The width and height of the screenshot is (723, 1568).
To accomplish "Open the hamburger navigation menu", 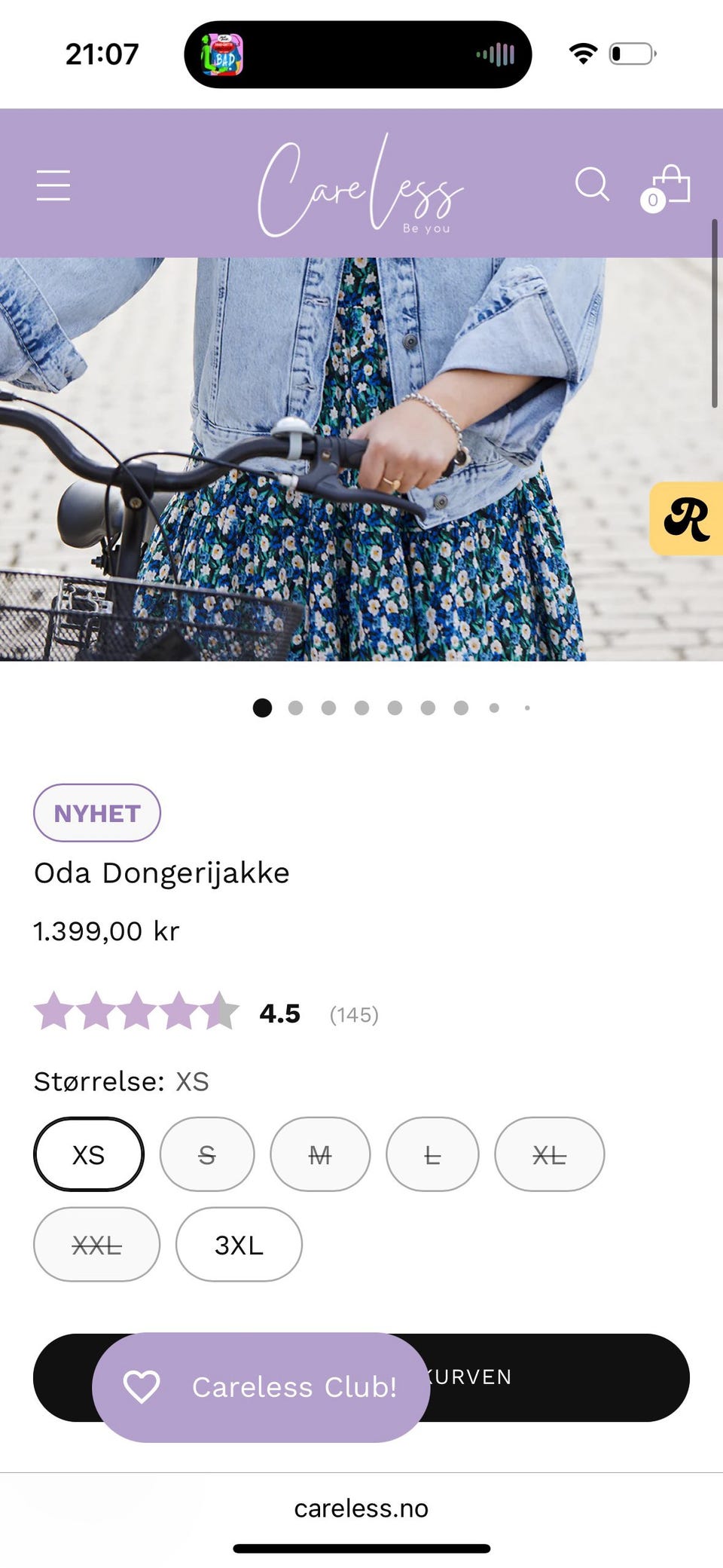I will pyautogui.click(x=53, y=185).
